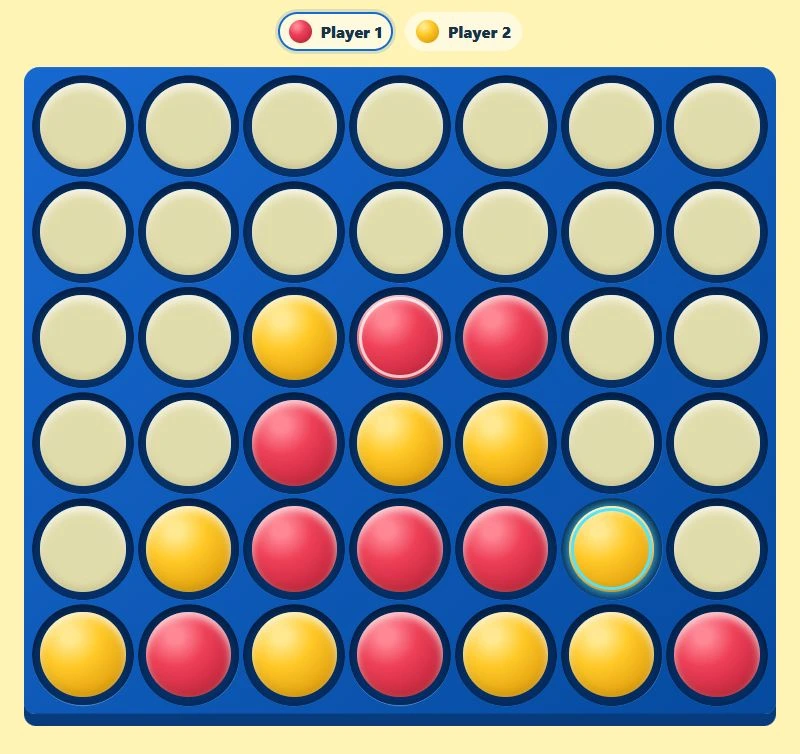800x754 pixels.
Task: Tap the empty slot above the third column's top yellow disc
Action: tap(294, 232)
